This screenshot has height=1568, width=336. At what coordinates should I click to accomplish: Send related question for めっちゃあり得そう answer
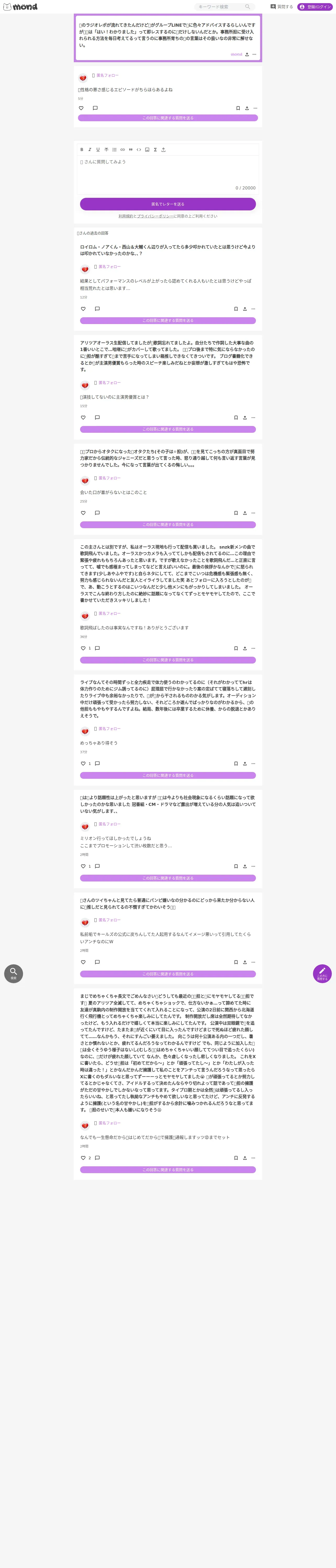click(x=168, y=775)
